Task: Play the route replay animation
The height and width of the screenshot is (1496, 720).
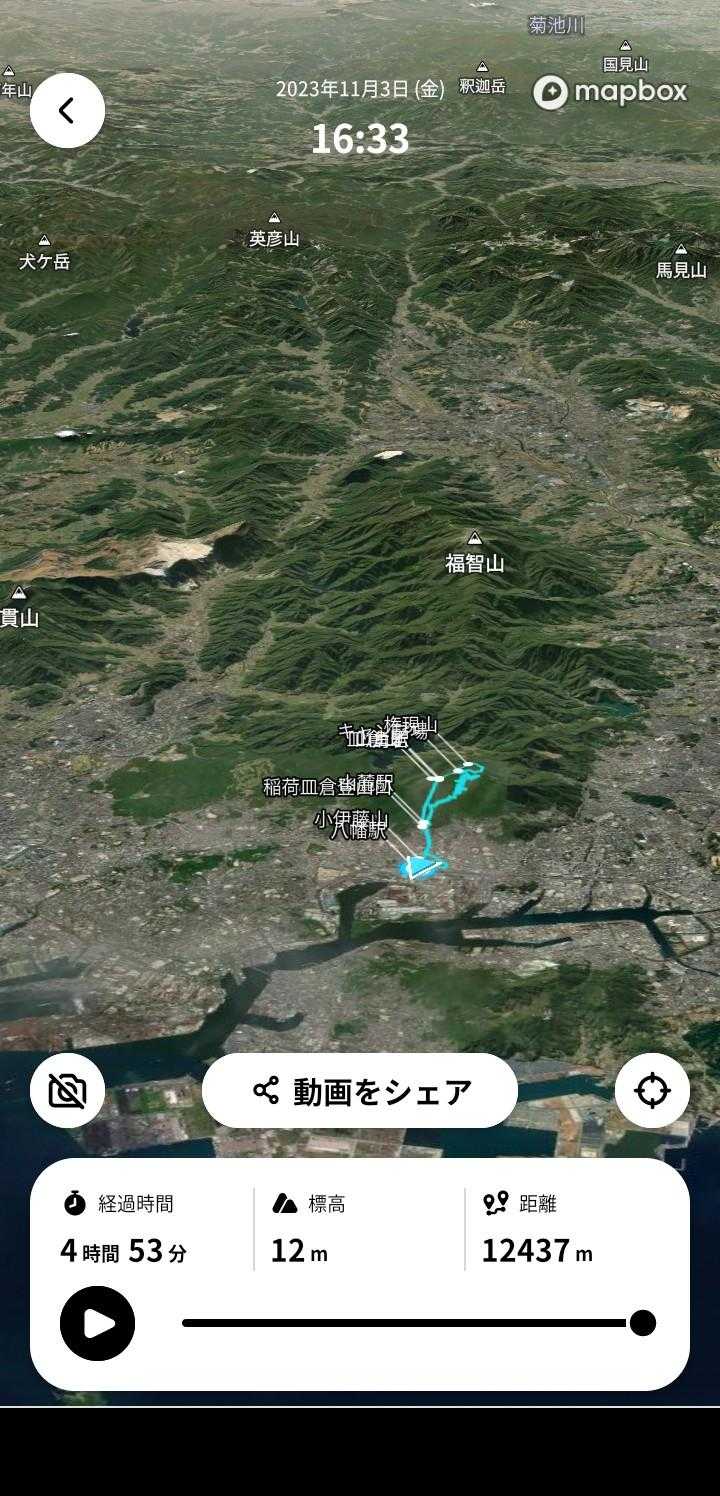Action: coord(97,1323)
